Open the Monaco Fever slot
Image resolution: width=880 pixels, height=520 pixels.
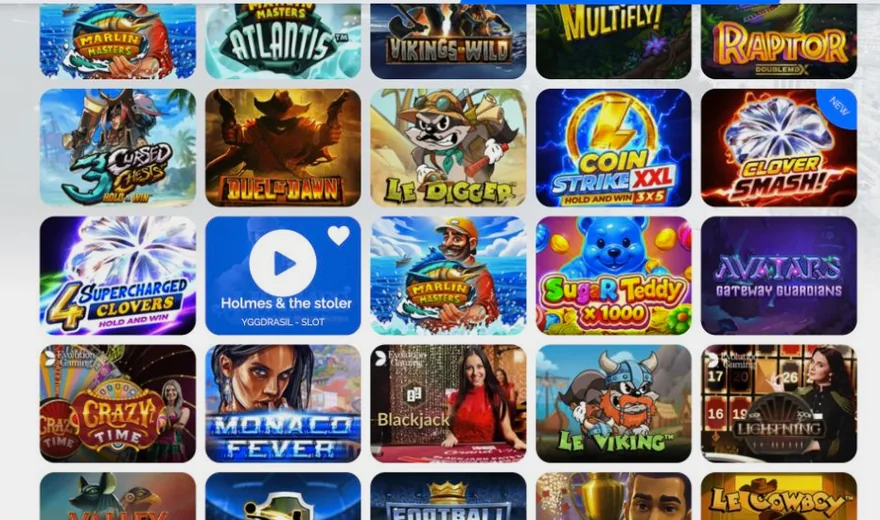283,403
